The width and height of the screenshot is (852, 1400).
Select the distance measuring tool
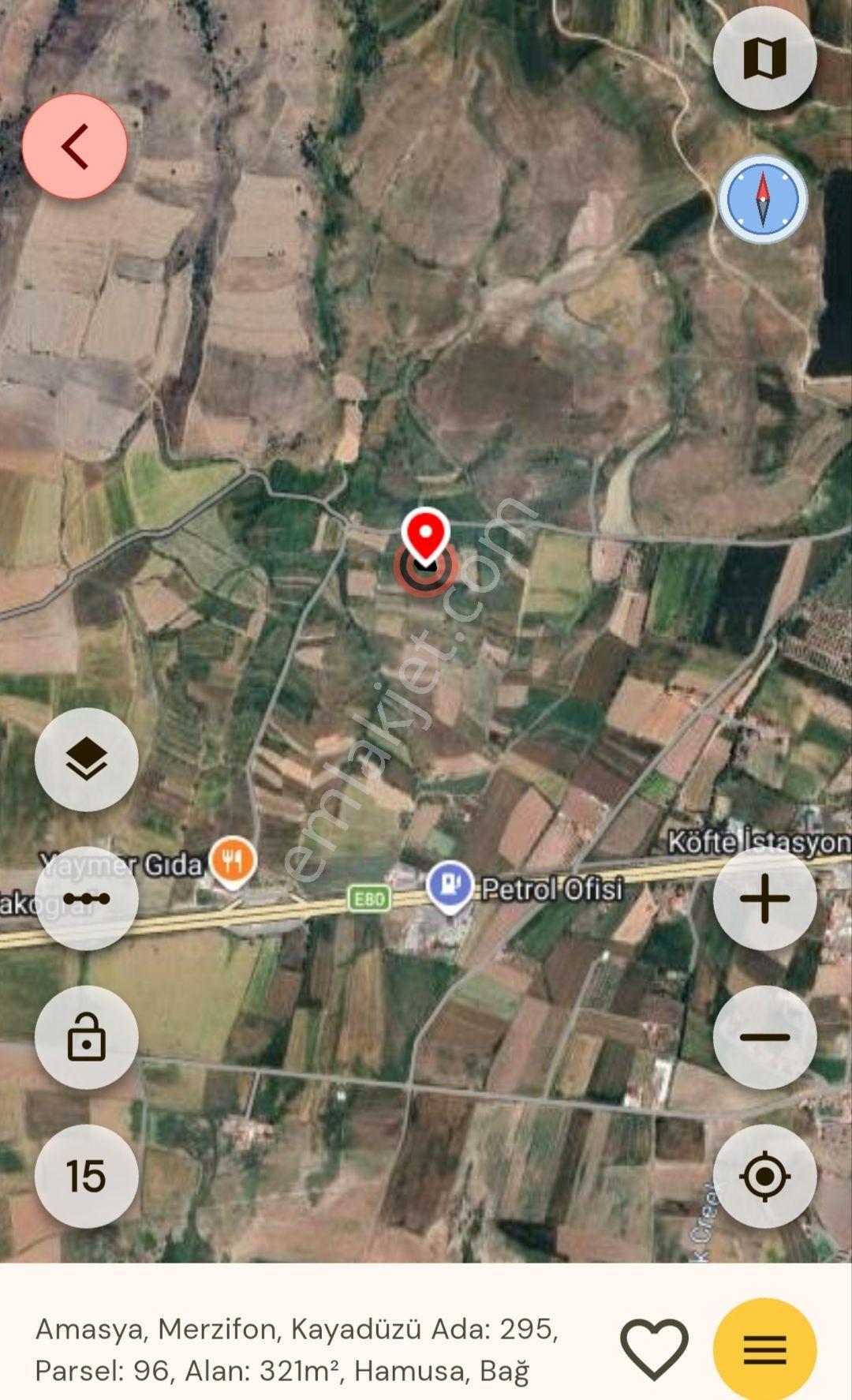coord(87,898)
